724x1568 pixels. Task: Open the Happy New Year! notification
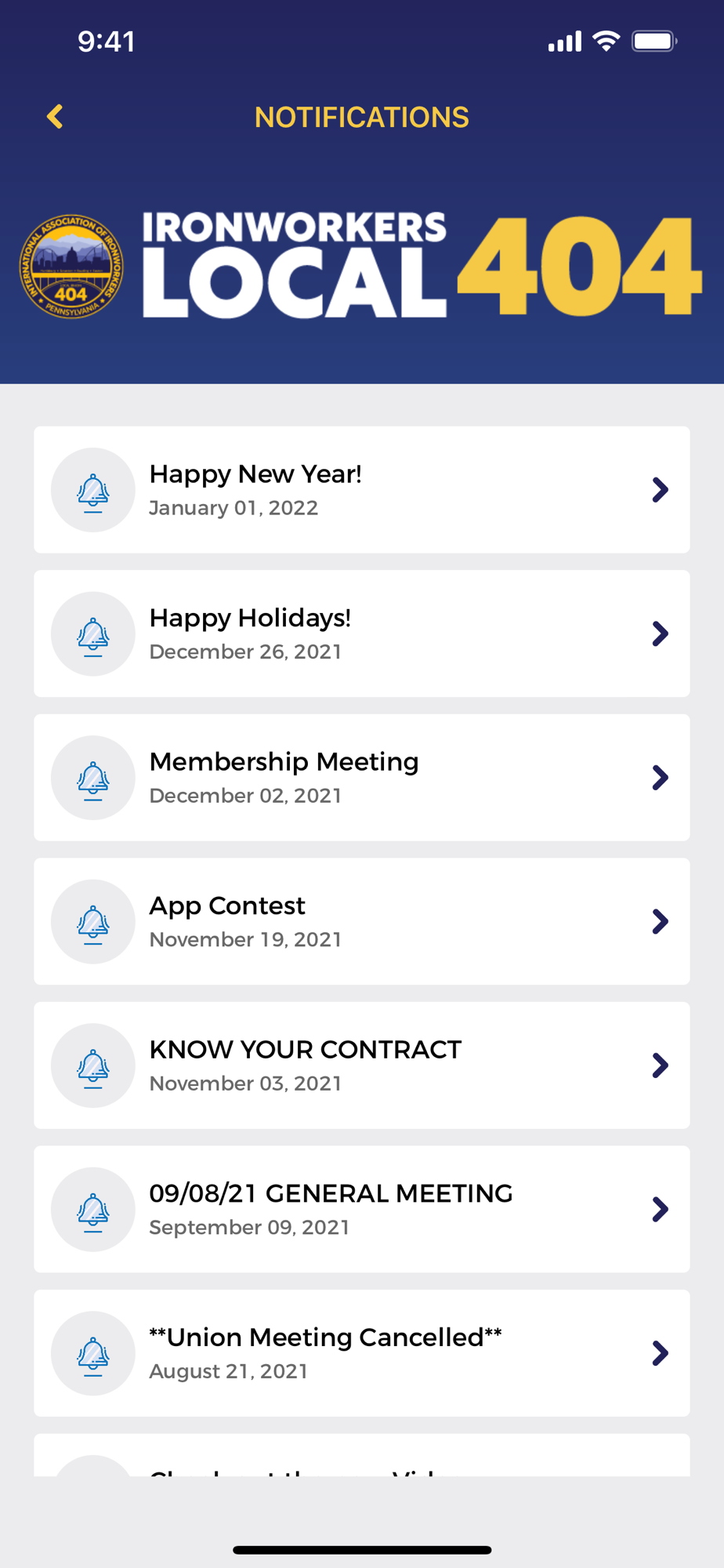pyautogui.click(x=361, y=490)
